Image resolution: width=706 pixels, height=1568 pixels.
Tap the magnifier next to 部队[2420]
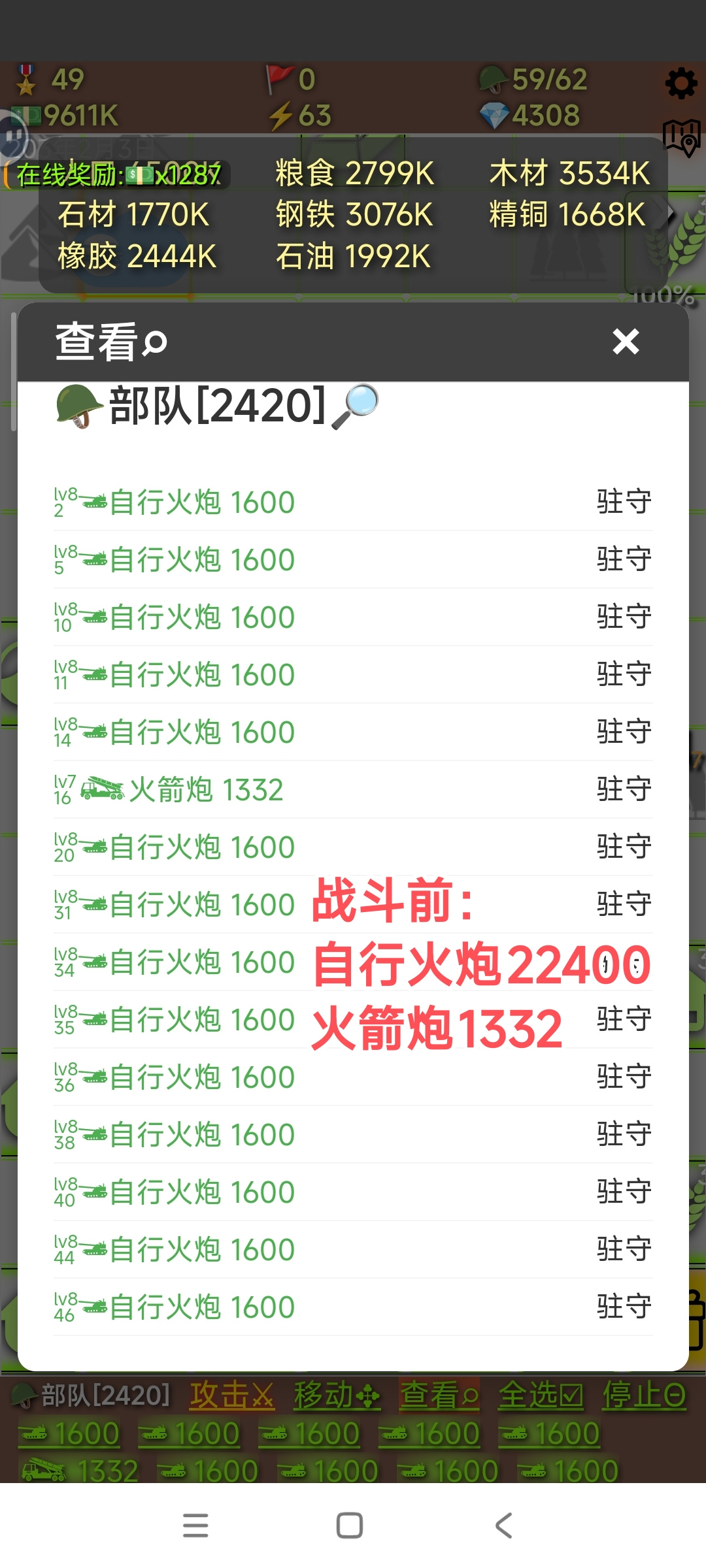click(x=355, y=406)
